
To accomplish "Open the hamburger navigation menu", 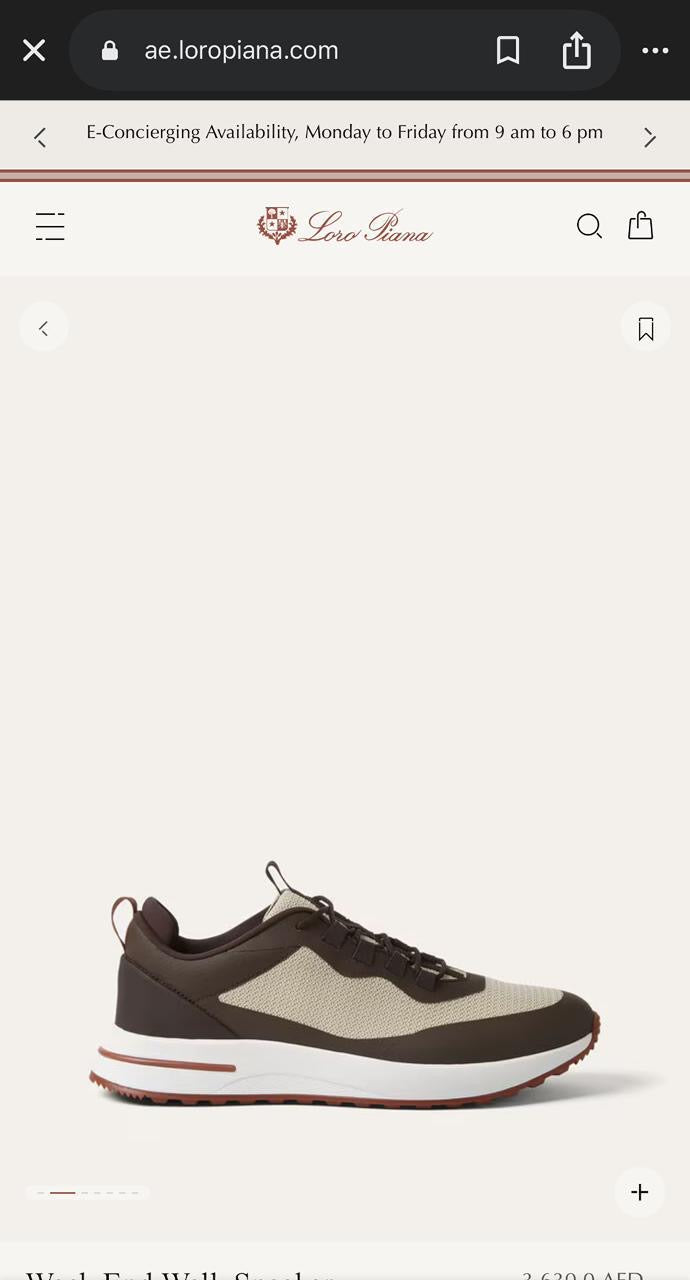I will [x=50, y=227].
